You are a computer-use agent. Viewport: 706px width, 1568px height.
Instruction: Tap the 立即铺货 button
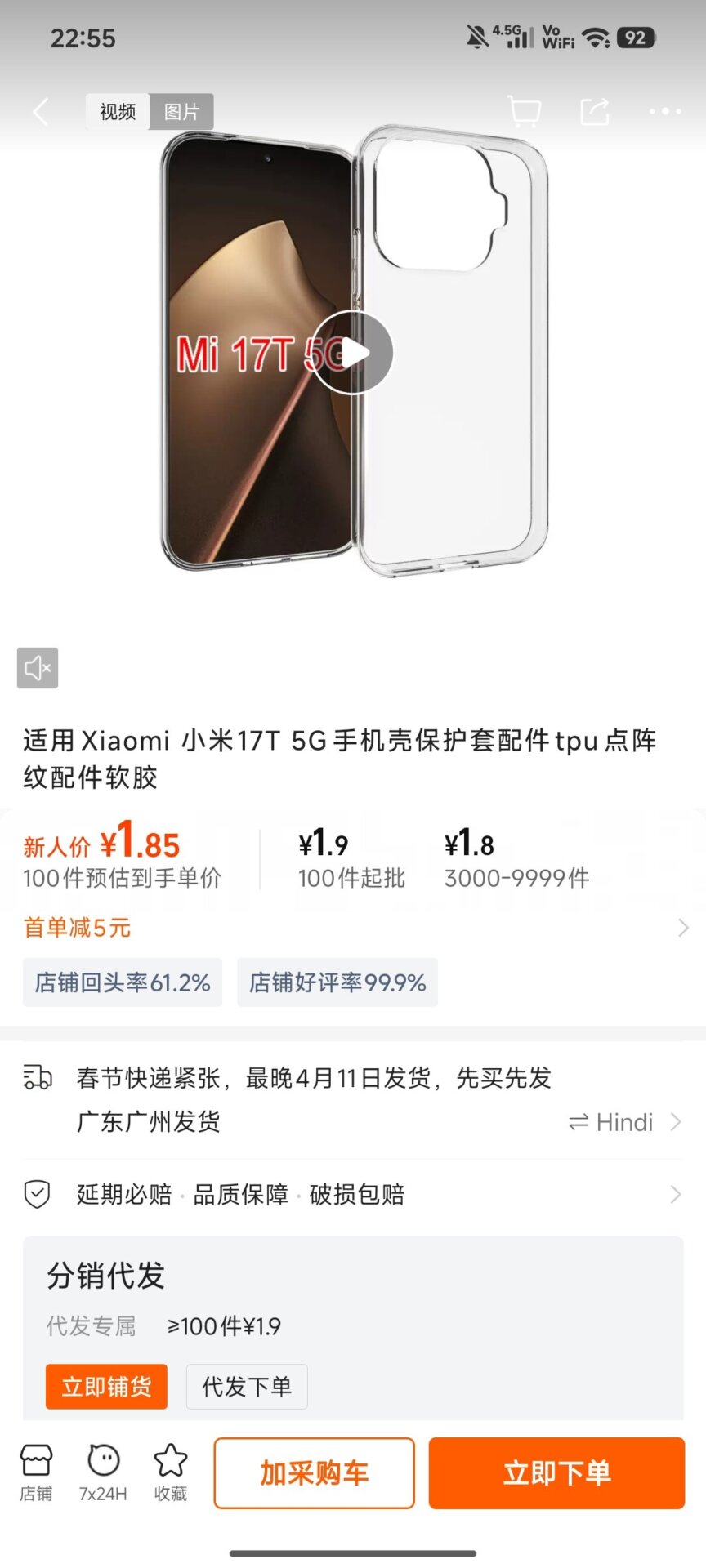106,1387
